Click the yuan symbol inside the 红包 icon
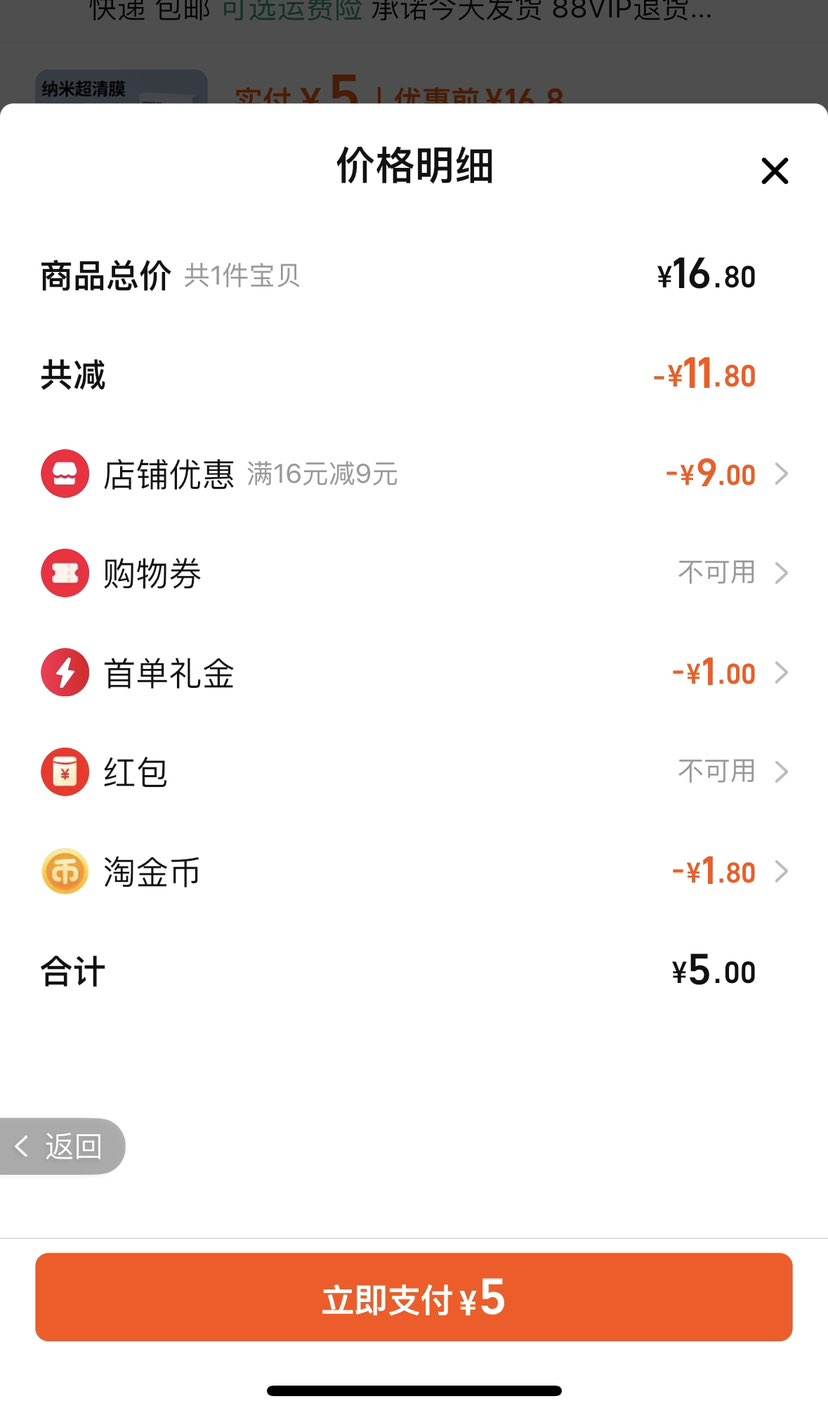The width and height of the screenshot is (828, 1413). pyautogui.click(x=64, y=774)
